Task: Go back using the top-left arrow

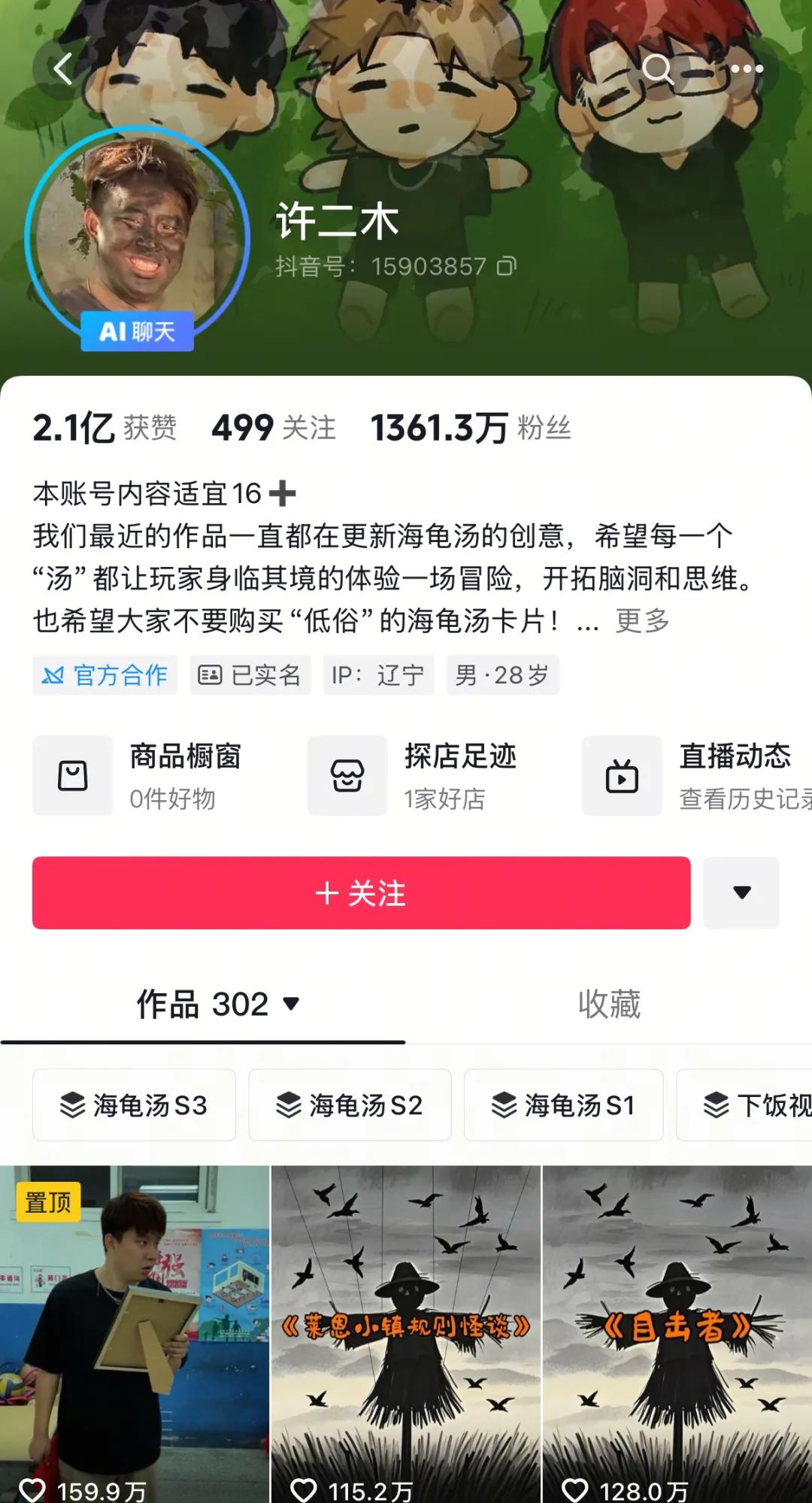Action: click(x=63, y=68)
